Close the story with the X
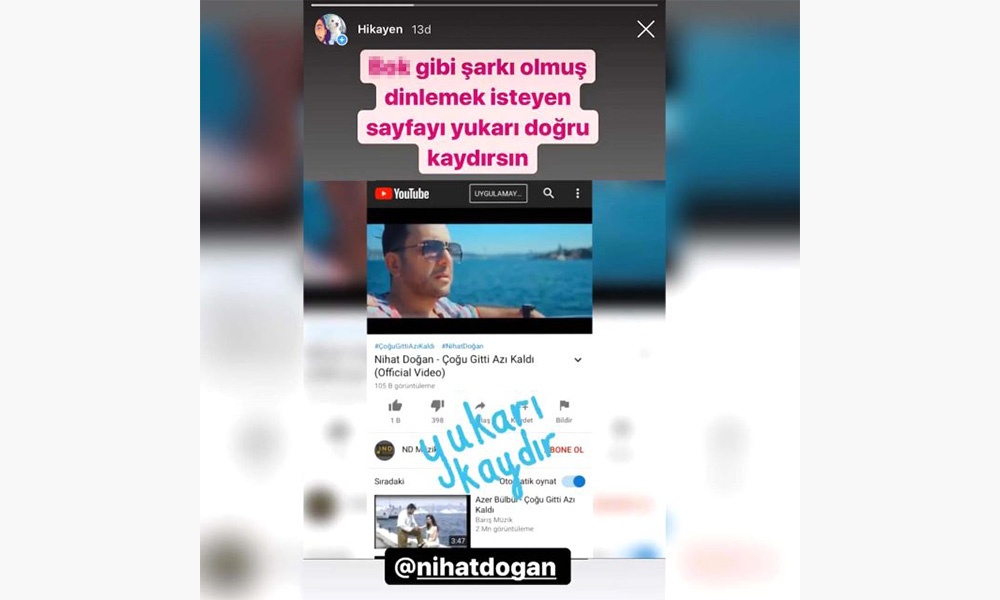The height and width of the screenshot is (600, 1000). pos(646,30)
